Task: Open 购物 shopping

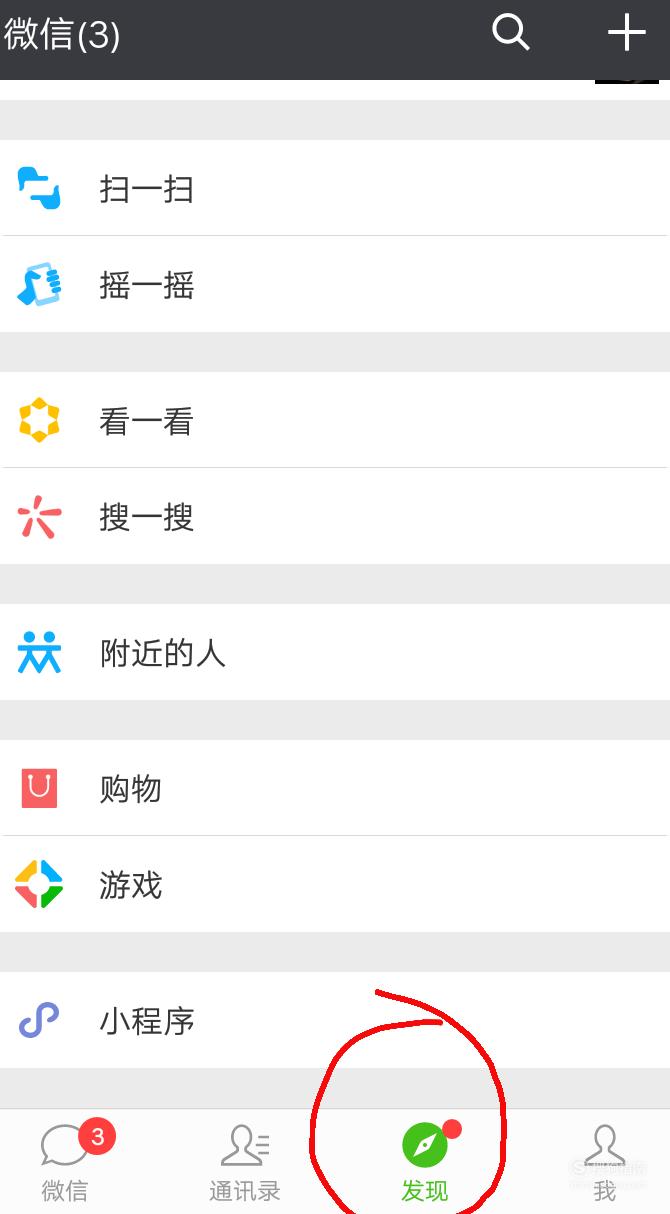Action: [x=335, y=788]
